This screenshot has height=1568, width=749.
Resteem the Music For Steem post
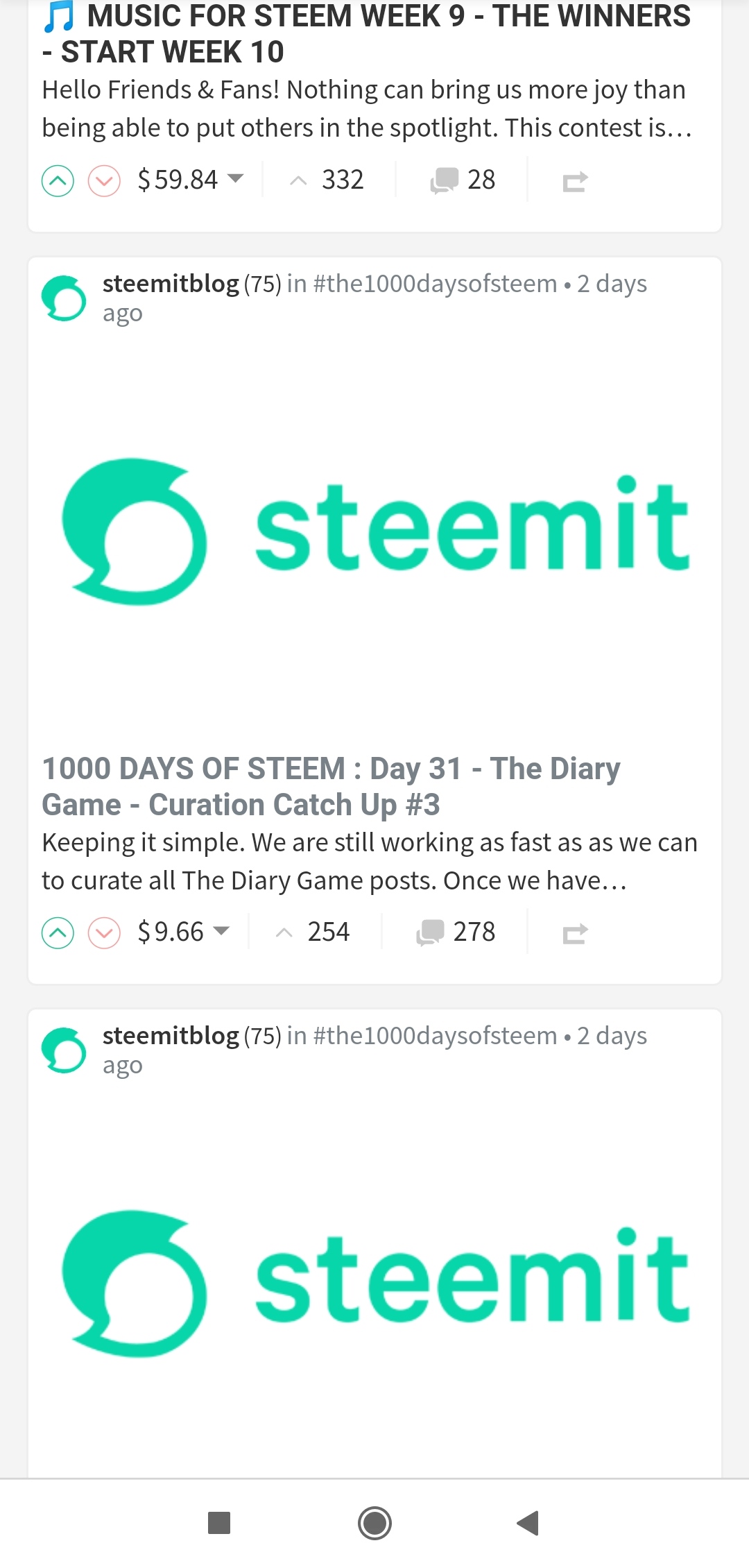(x=575, y=181)
